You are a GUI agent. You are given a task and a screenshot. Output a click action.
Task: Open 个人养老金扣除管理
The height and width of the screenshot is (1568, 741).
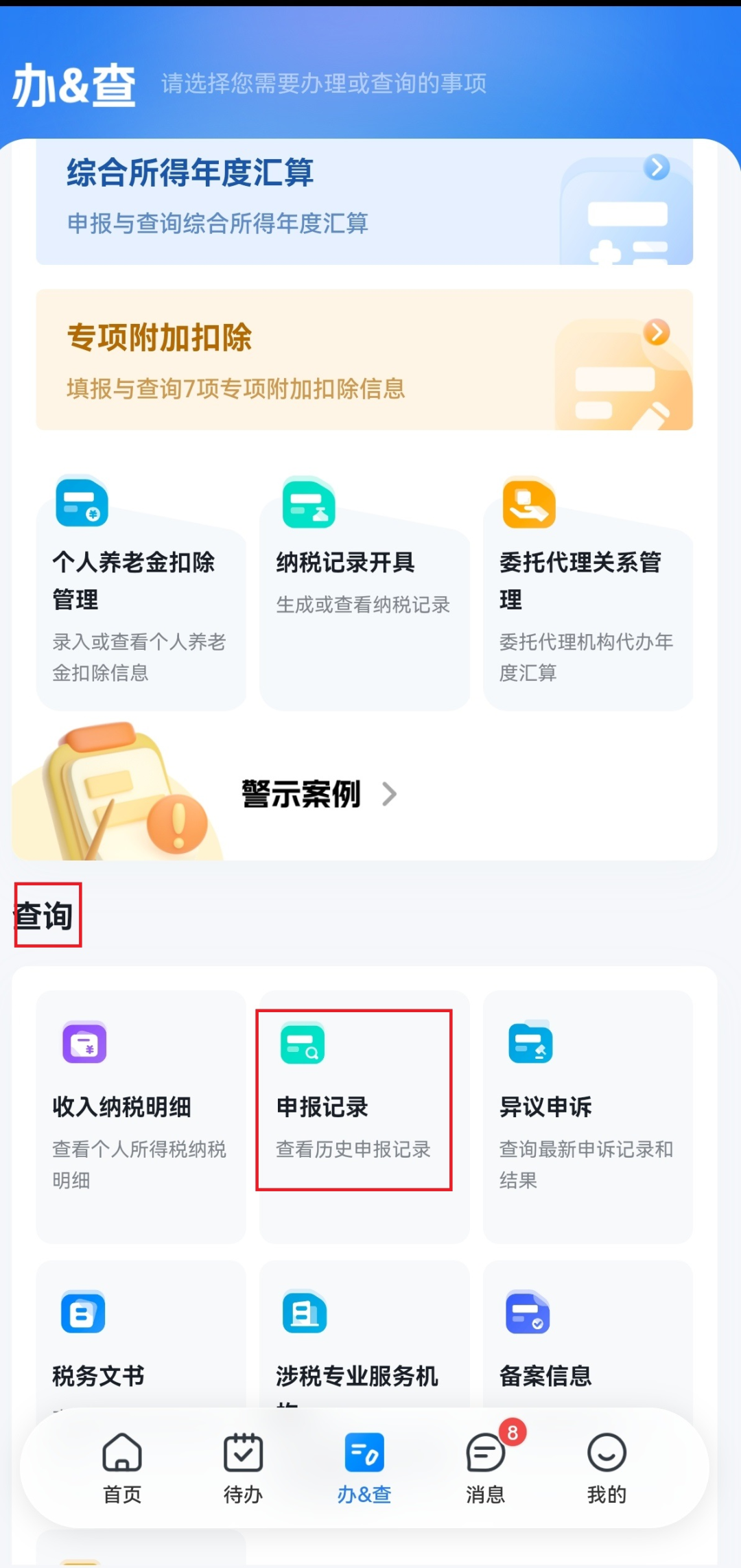pyautogui.click(x=140, y=580)
